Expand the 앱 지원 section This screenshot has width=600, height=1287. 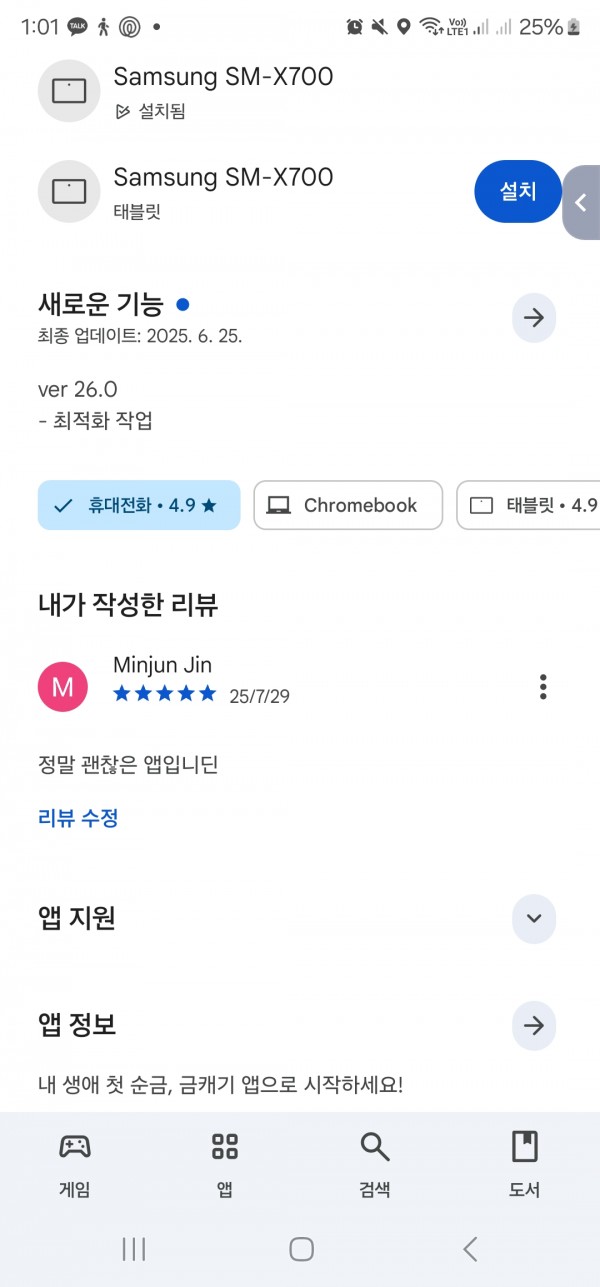[x=534, y=918]
